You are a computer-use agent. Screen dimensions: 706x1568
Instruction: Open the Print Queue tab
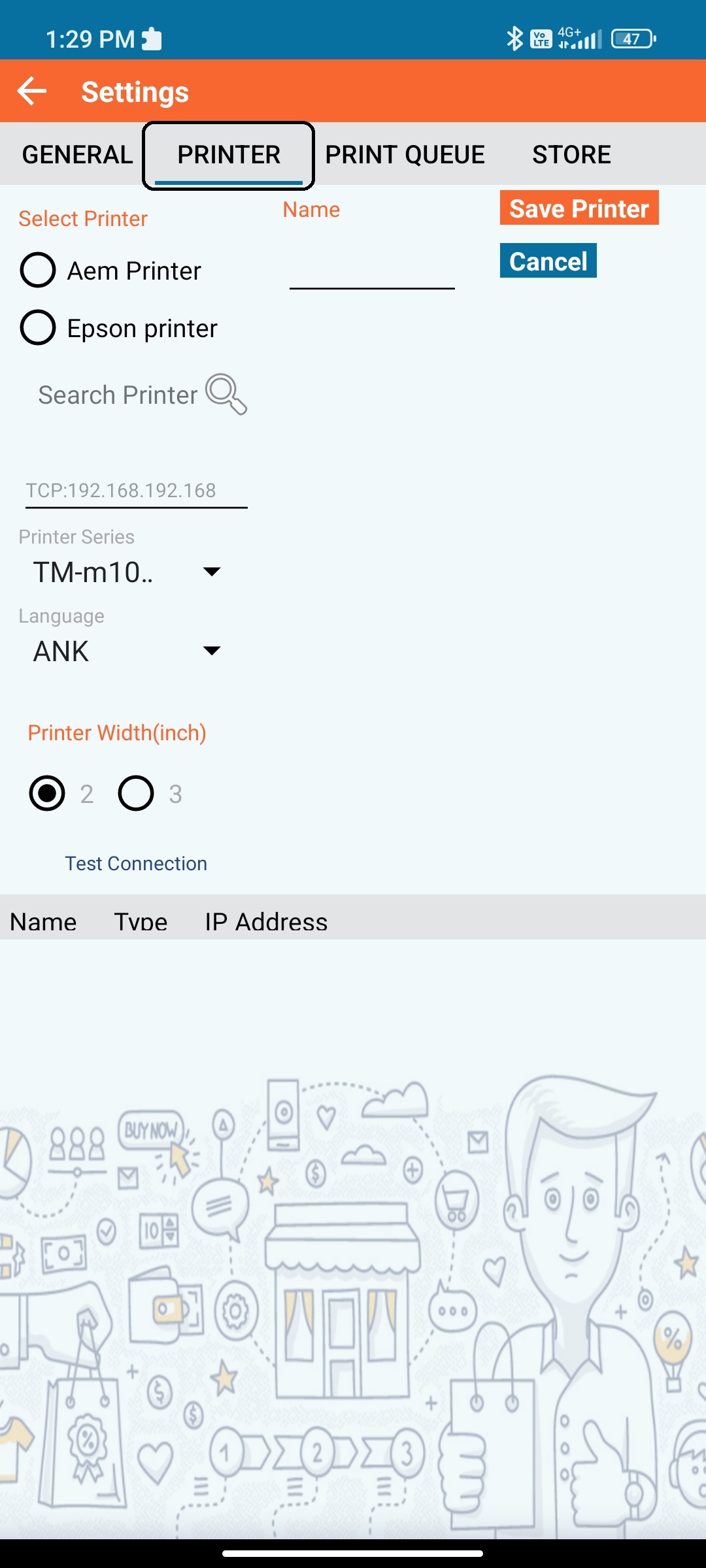tap(405, 155)
